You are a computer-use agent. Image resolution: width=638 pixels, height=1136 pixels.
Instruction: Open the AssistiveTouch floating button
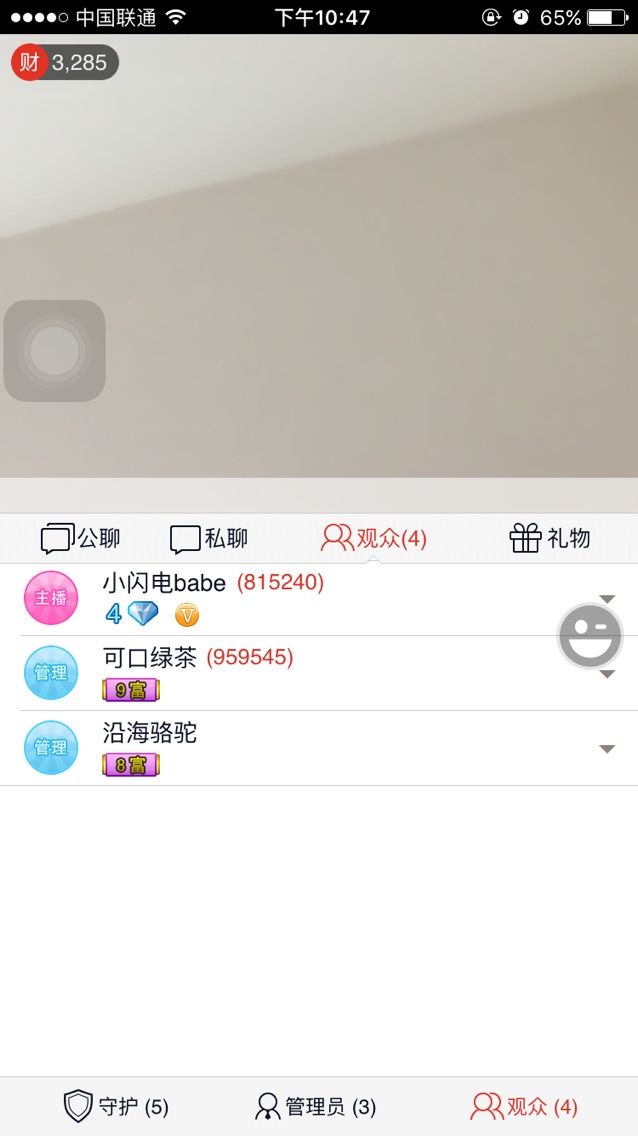click(54, 351)
